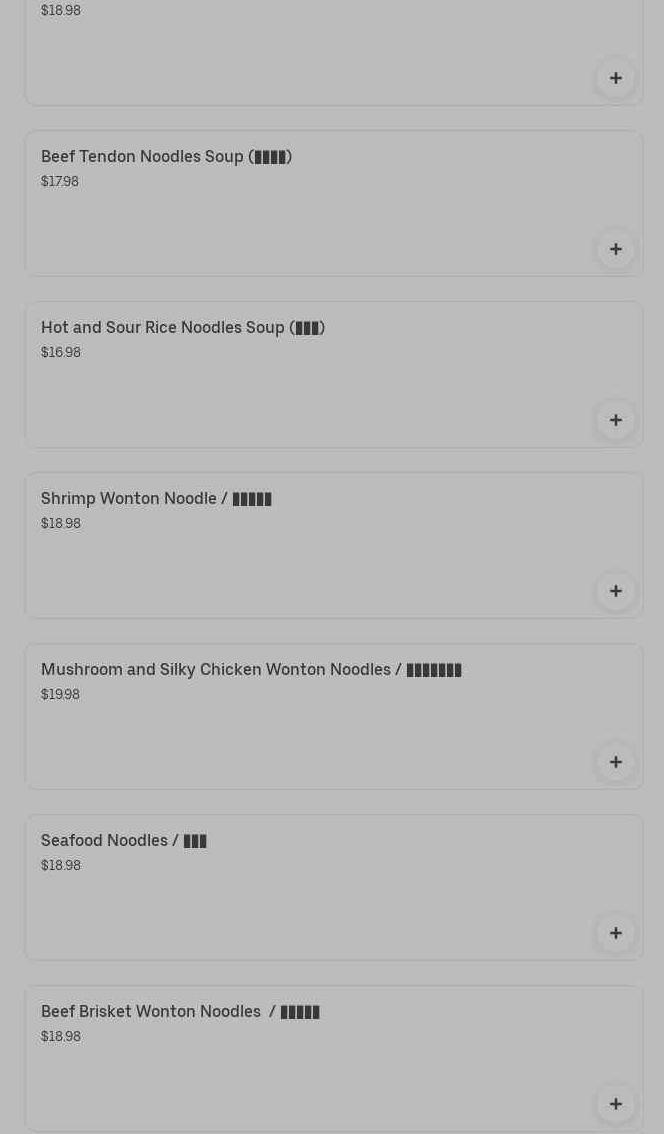The width and height of the screenshot is (664, 1134).
Task: Add Mushroom and Silky Chicken Wonton Noodles
Action: click(615, 762)
